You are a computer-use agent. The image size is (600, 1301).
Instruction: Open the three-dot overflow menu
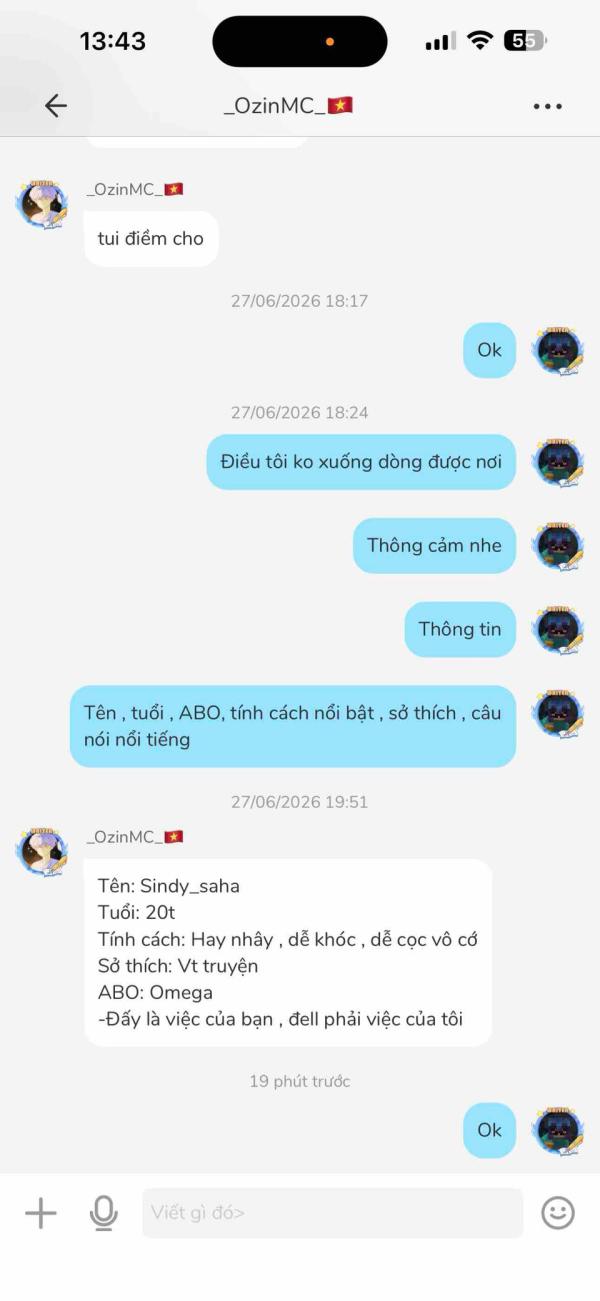[x=547, y=106]
